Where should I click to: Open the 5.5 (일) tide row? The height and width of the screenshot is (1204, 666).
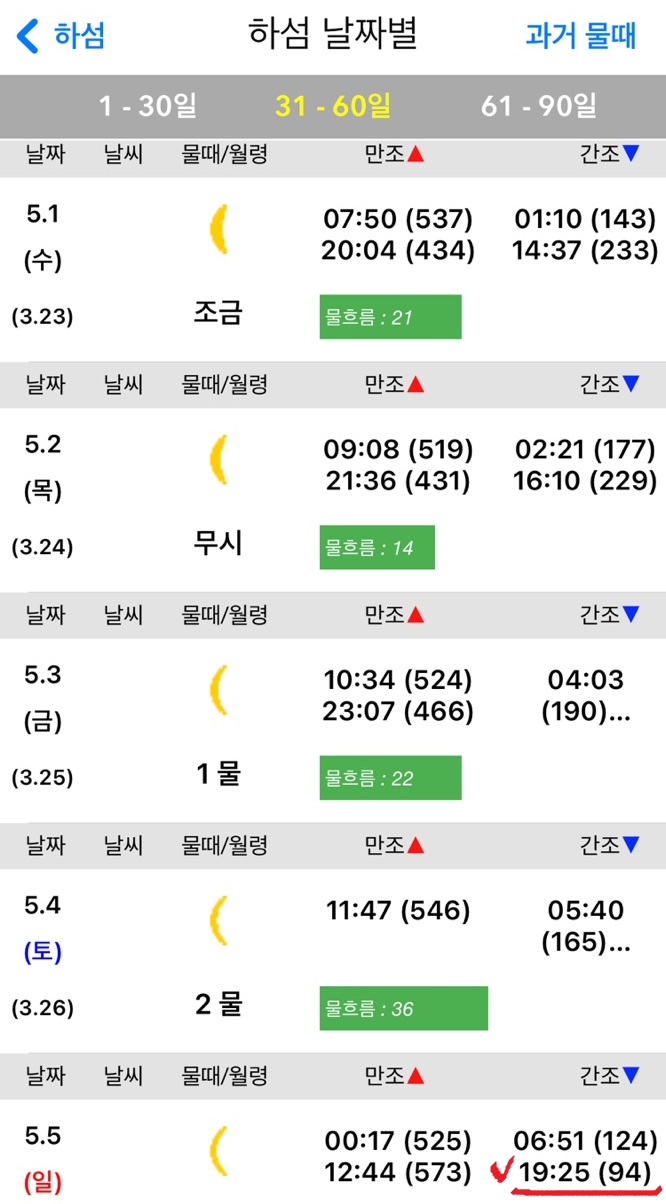pyautogui.click(x=333, y=1152)
